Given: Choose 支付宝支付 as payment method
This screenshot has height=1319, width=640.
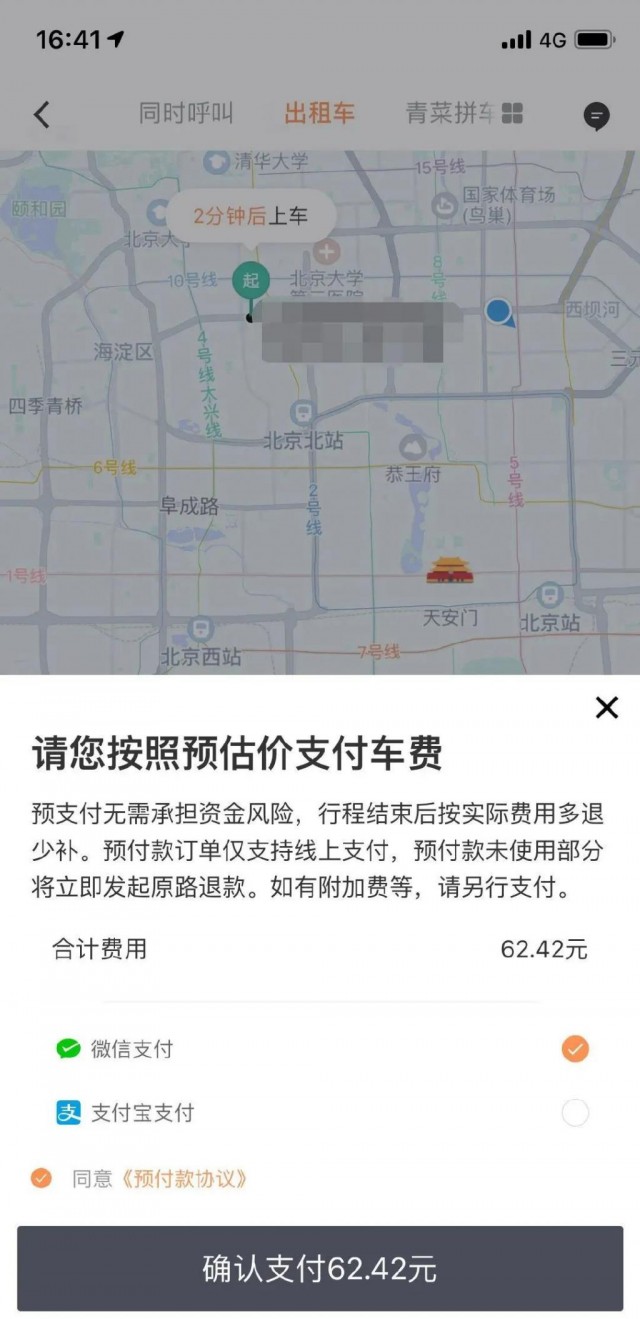Looking at the screenshot, I should tap(320, 1112).
